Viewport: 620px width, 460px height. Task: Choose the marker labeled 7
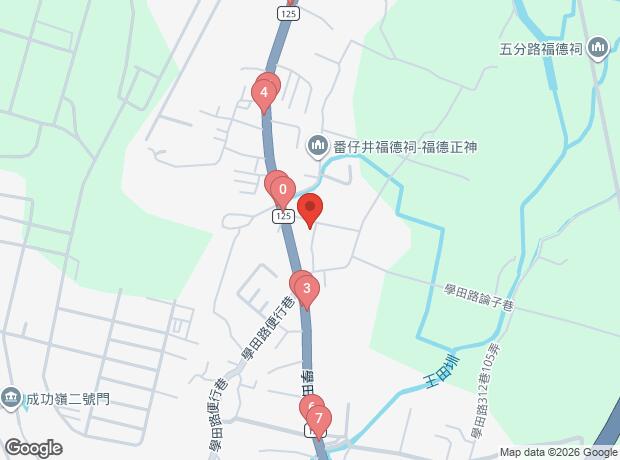coord(318,418)
